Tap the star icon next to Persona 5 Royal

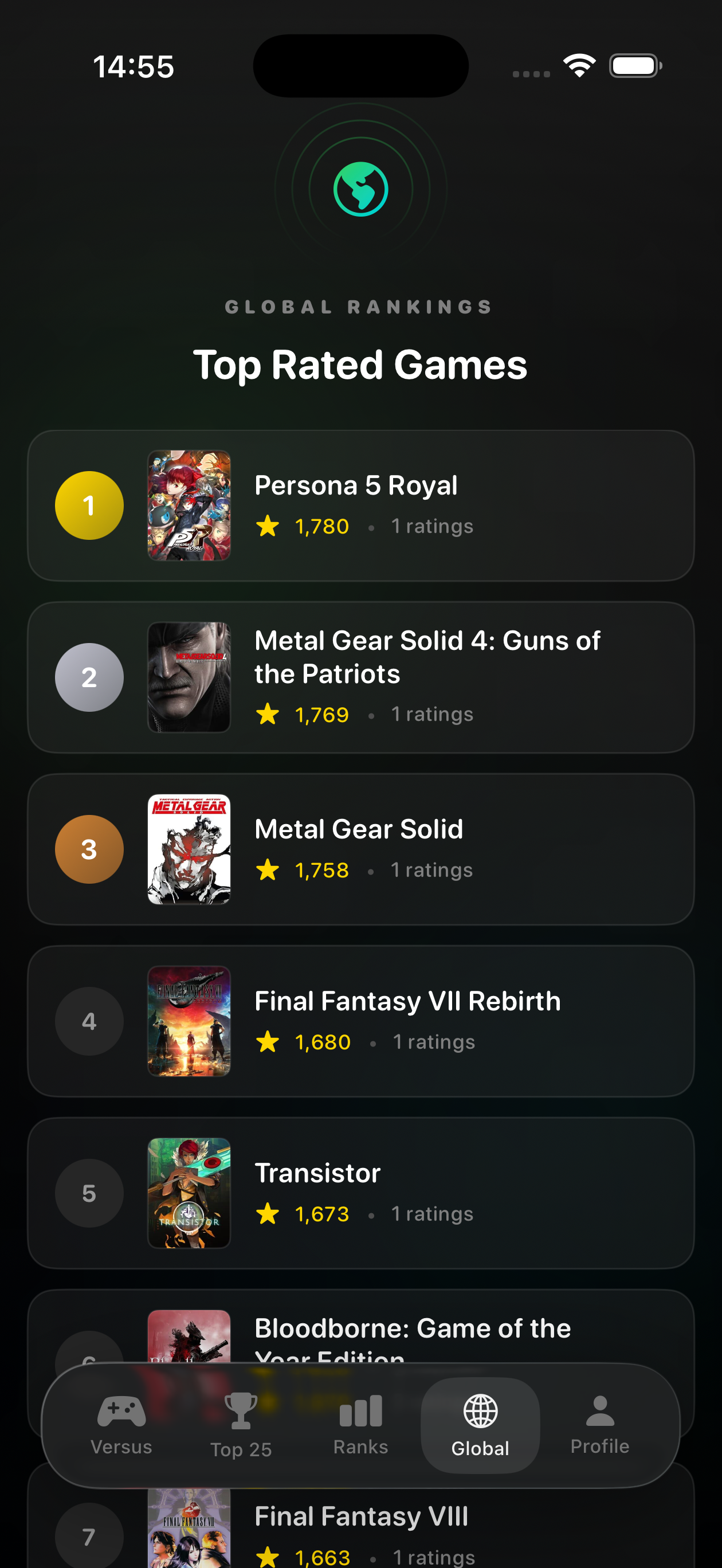tap(269, 526)
